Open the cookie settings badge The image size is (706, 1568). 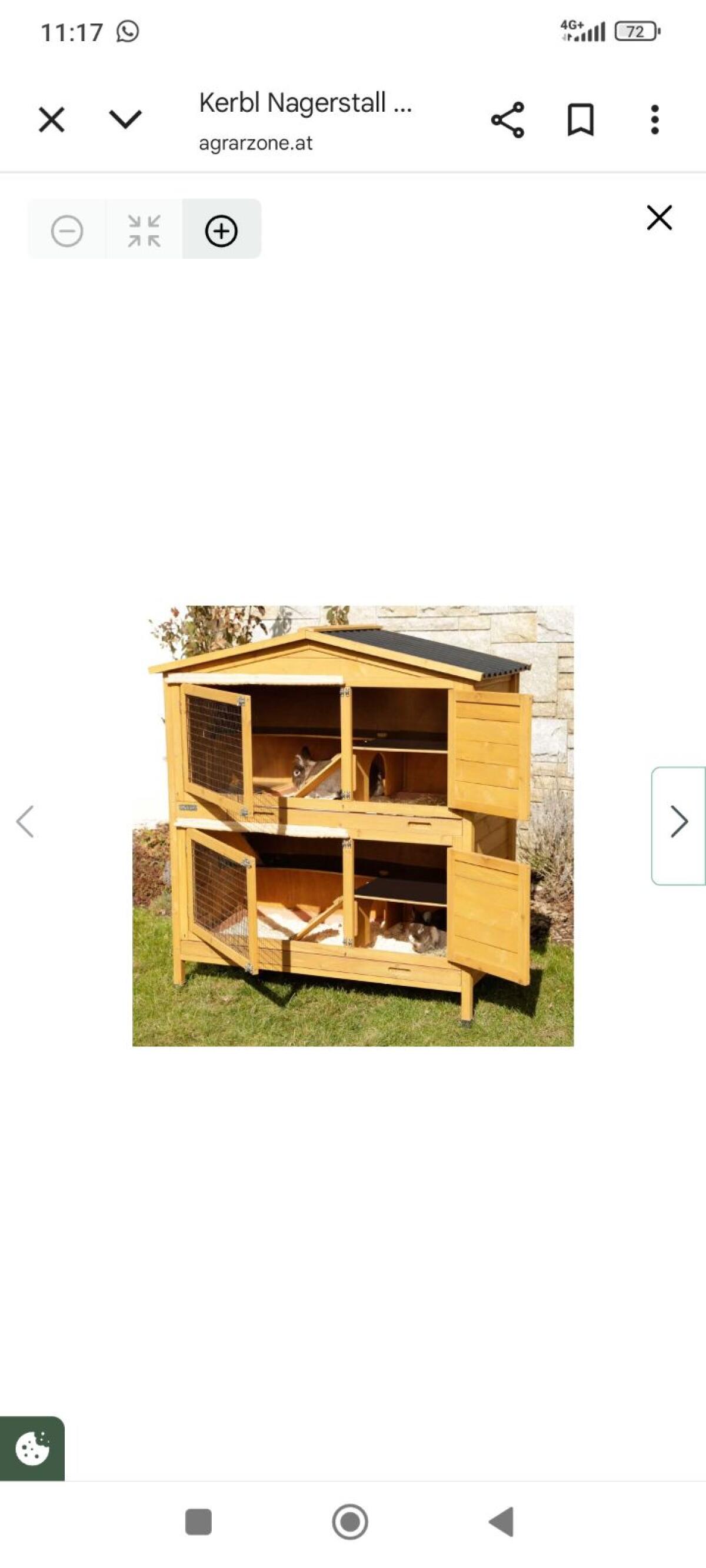32,1449
